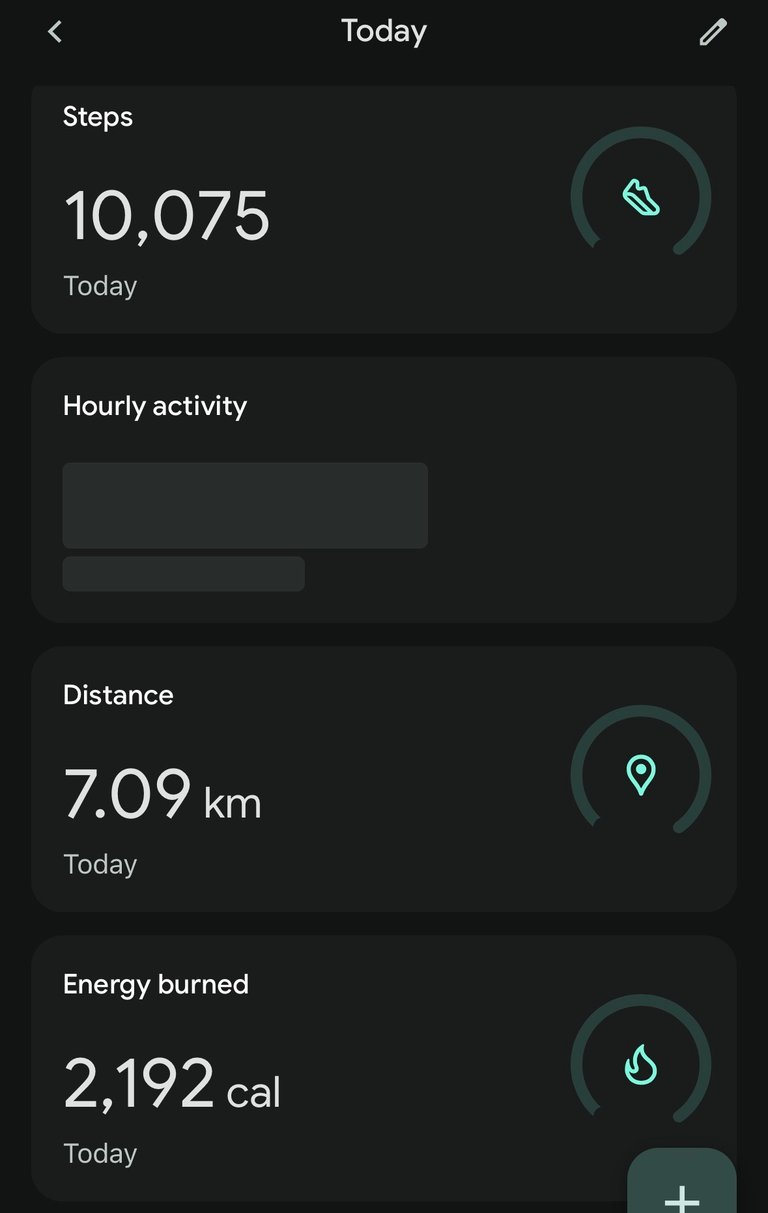Tap the pencil edit icon

pos(712,32)
